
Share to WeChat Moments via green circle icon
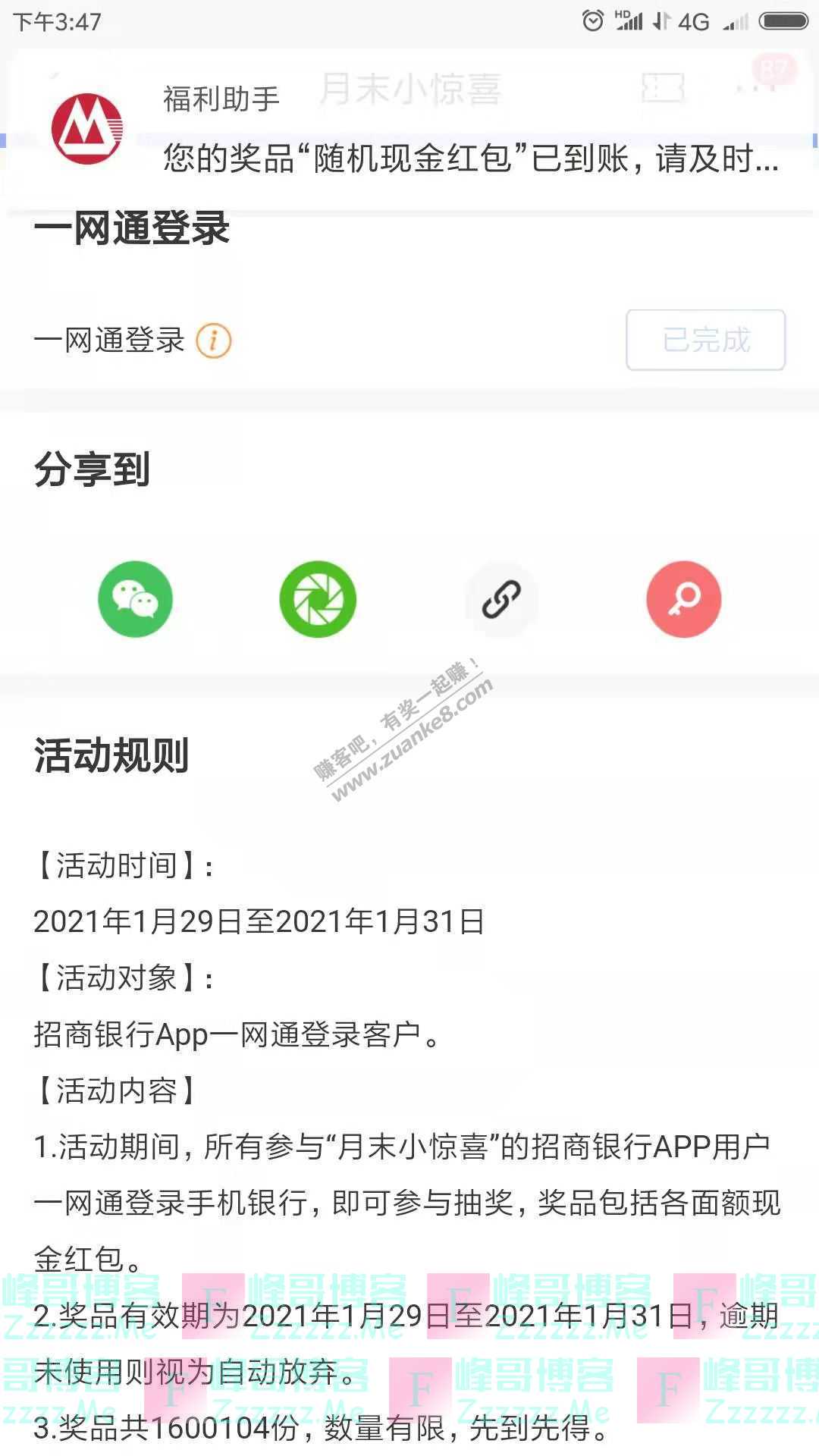pyautogui.click(x=318, y=599)
